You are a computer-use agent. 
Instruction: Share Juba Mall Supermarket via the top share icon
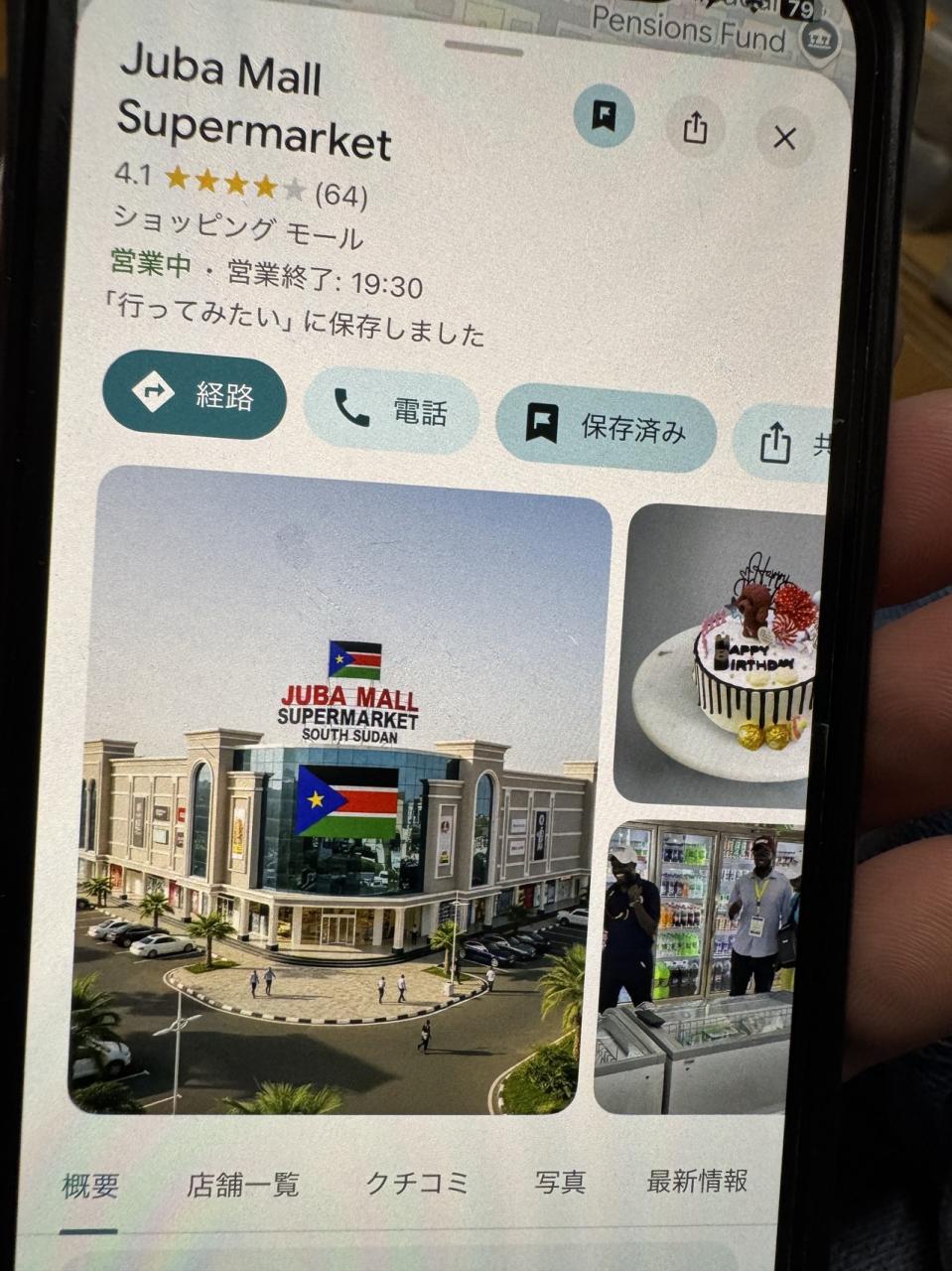coord(695,127)
